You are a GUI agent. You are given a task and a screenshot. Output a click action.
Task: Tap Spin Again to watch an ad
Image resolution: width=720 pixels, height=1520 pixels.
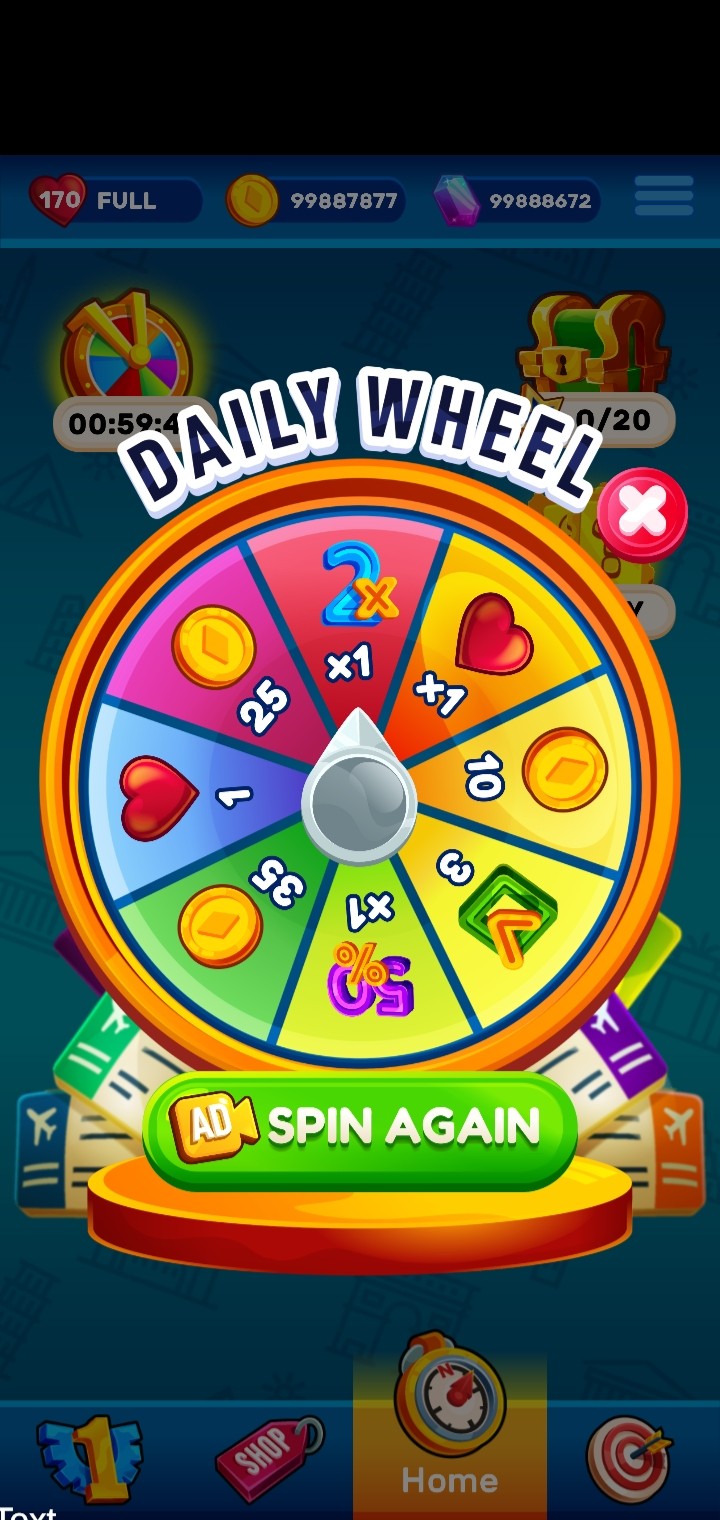360,1128
